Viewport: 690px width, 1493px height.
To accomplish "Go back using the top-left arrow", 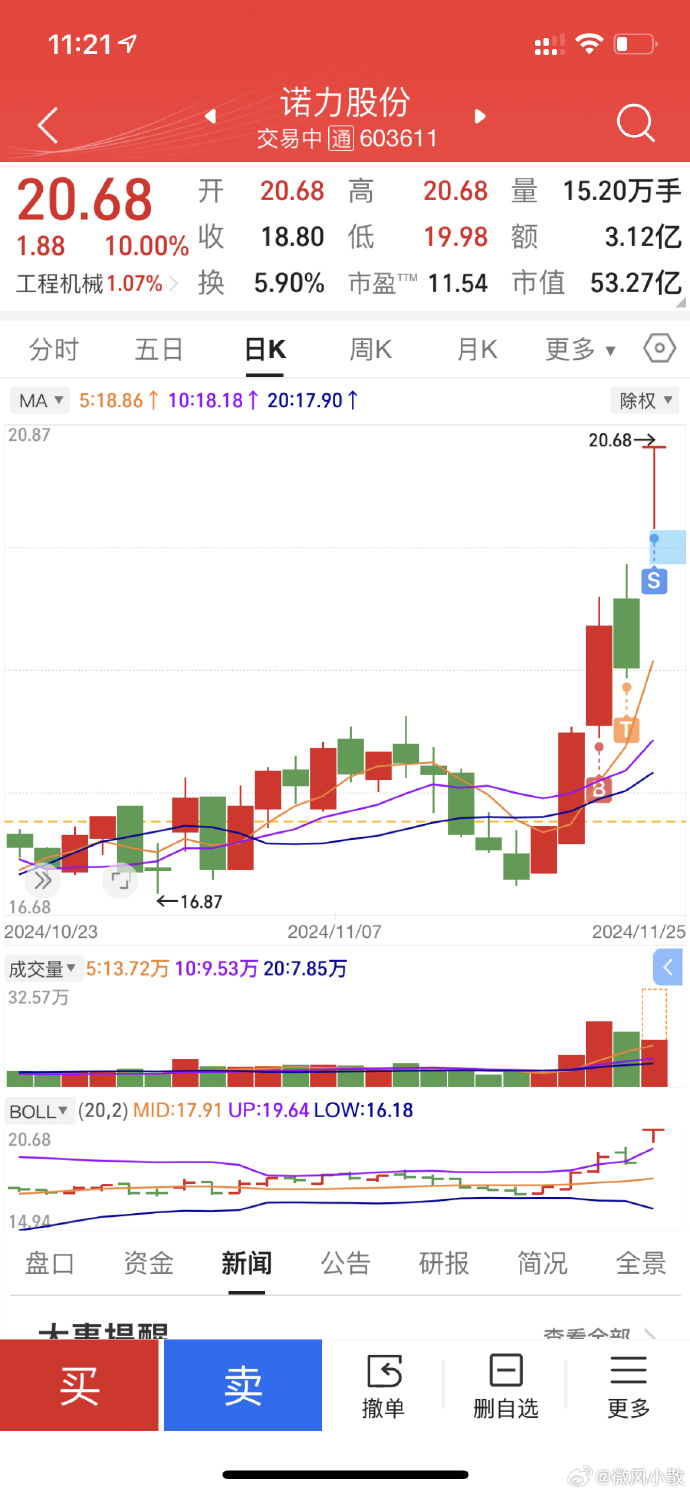I will (47, 125).
